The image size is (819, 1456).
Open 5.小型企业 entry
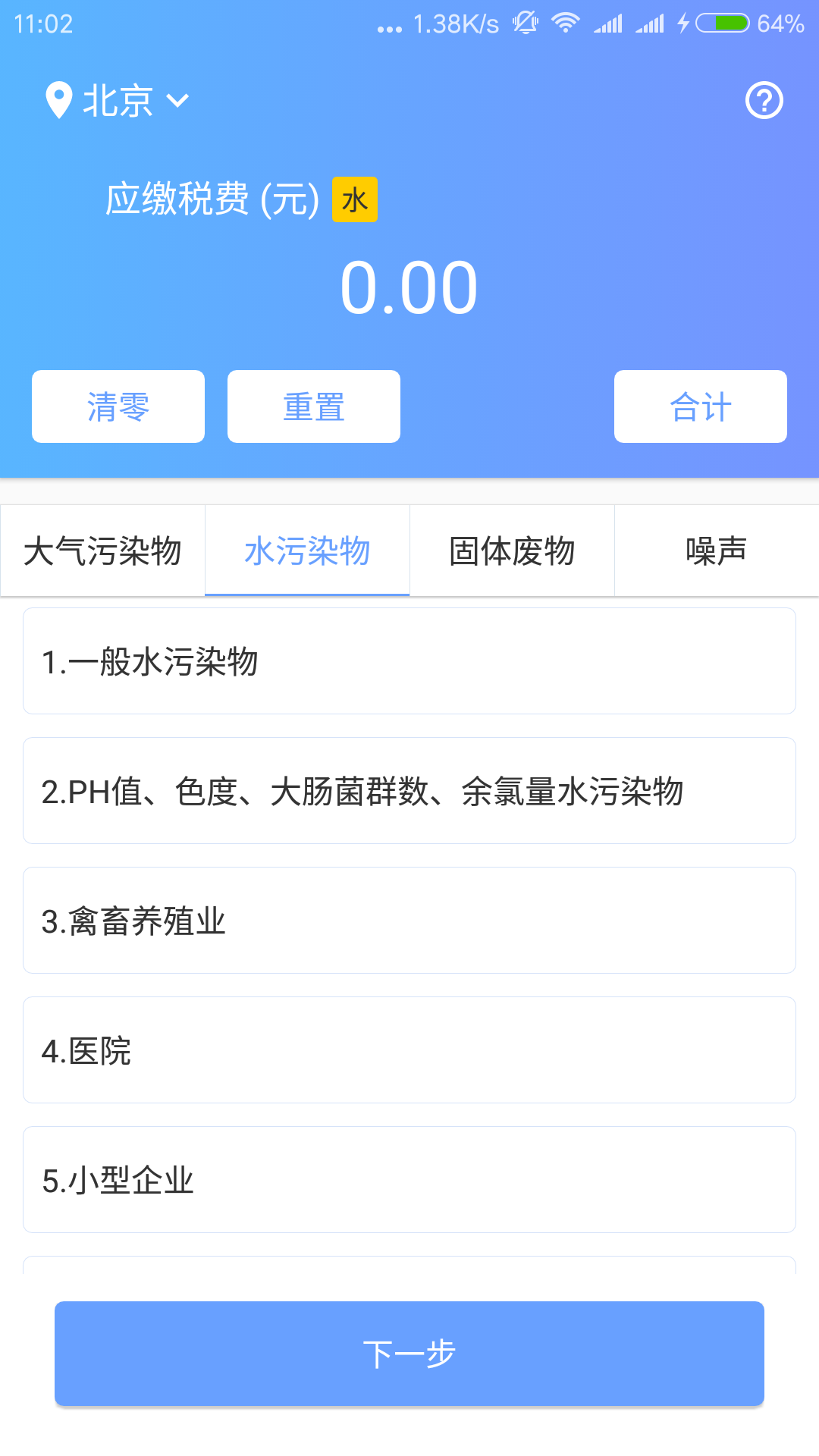pos(409,1180)
